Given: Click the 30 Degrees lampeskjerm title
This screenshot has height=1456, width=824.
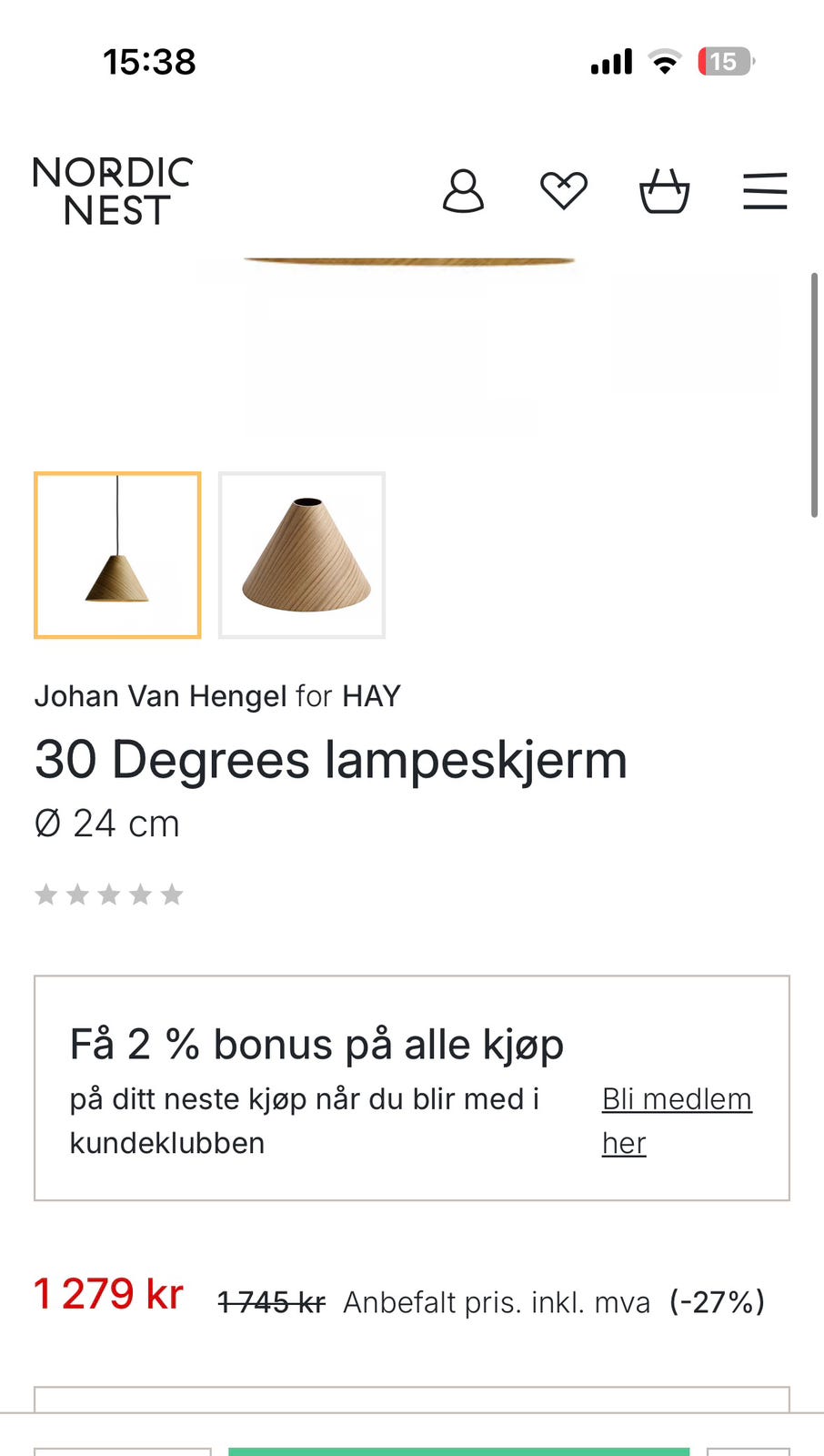Looking at the screenshot, I should pos(331,760).
